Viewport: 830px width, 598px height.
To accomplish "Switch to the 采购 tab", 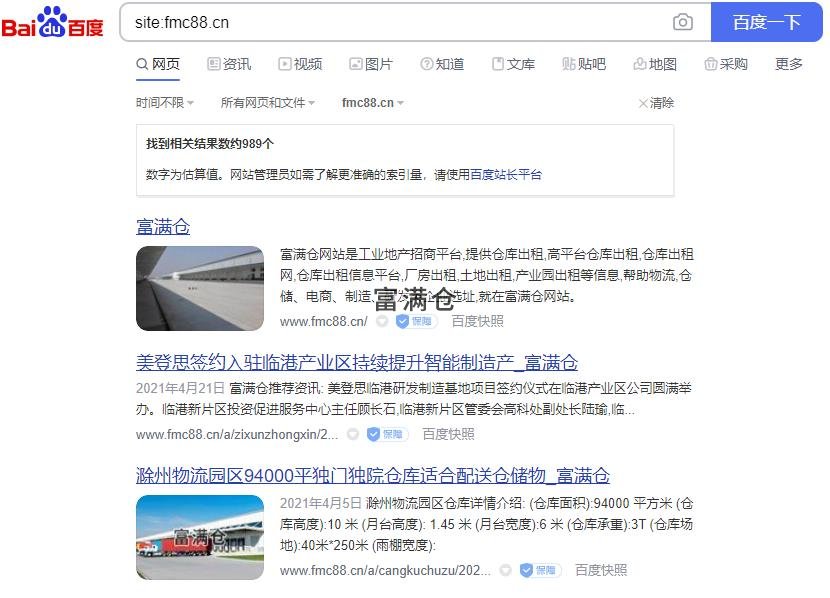I will click(x=726, y=64).
